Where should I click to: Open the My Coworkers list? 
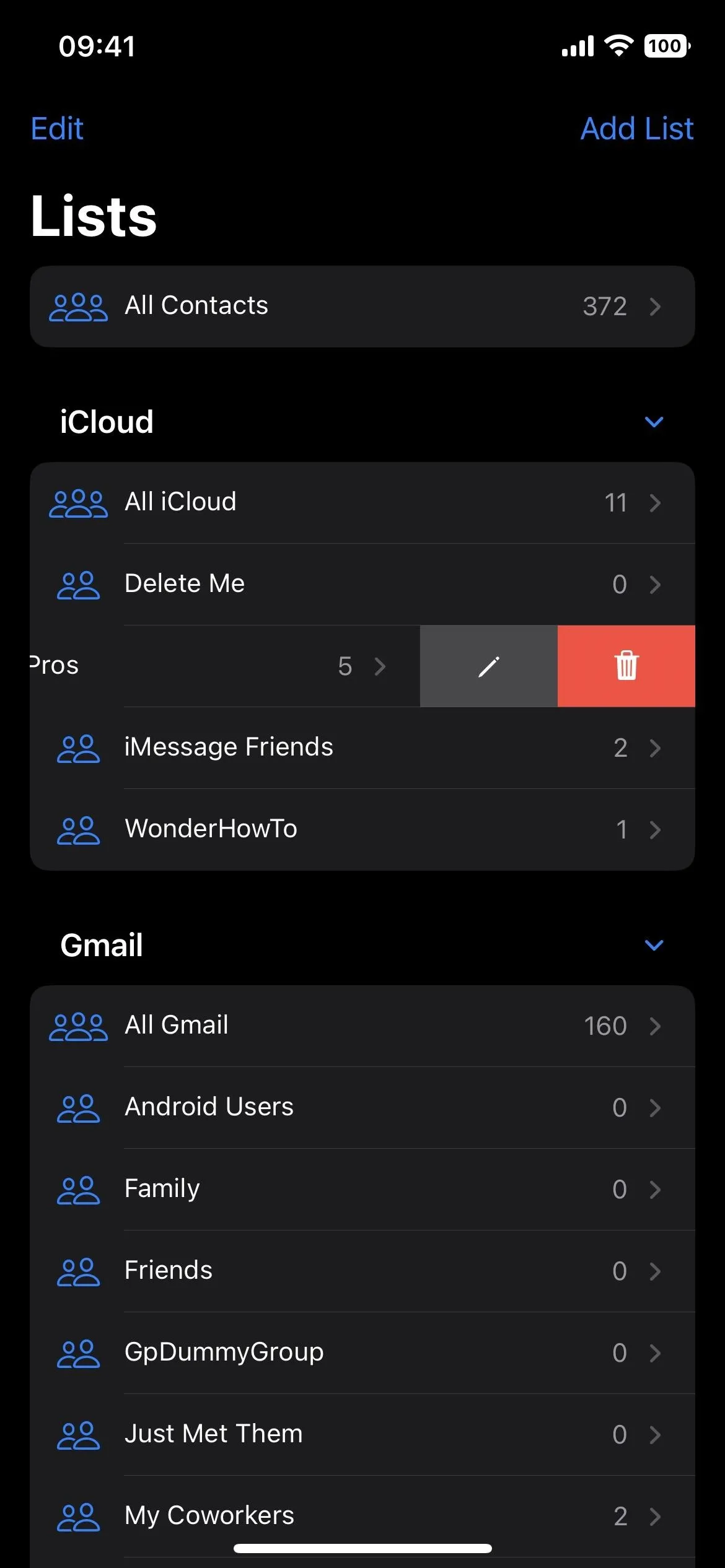(x=362, y=1517)
